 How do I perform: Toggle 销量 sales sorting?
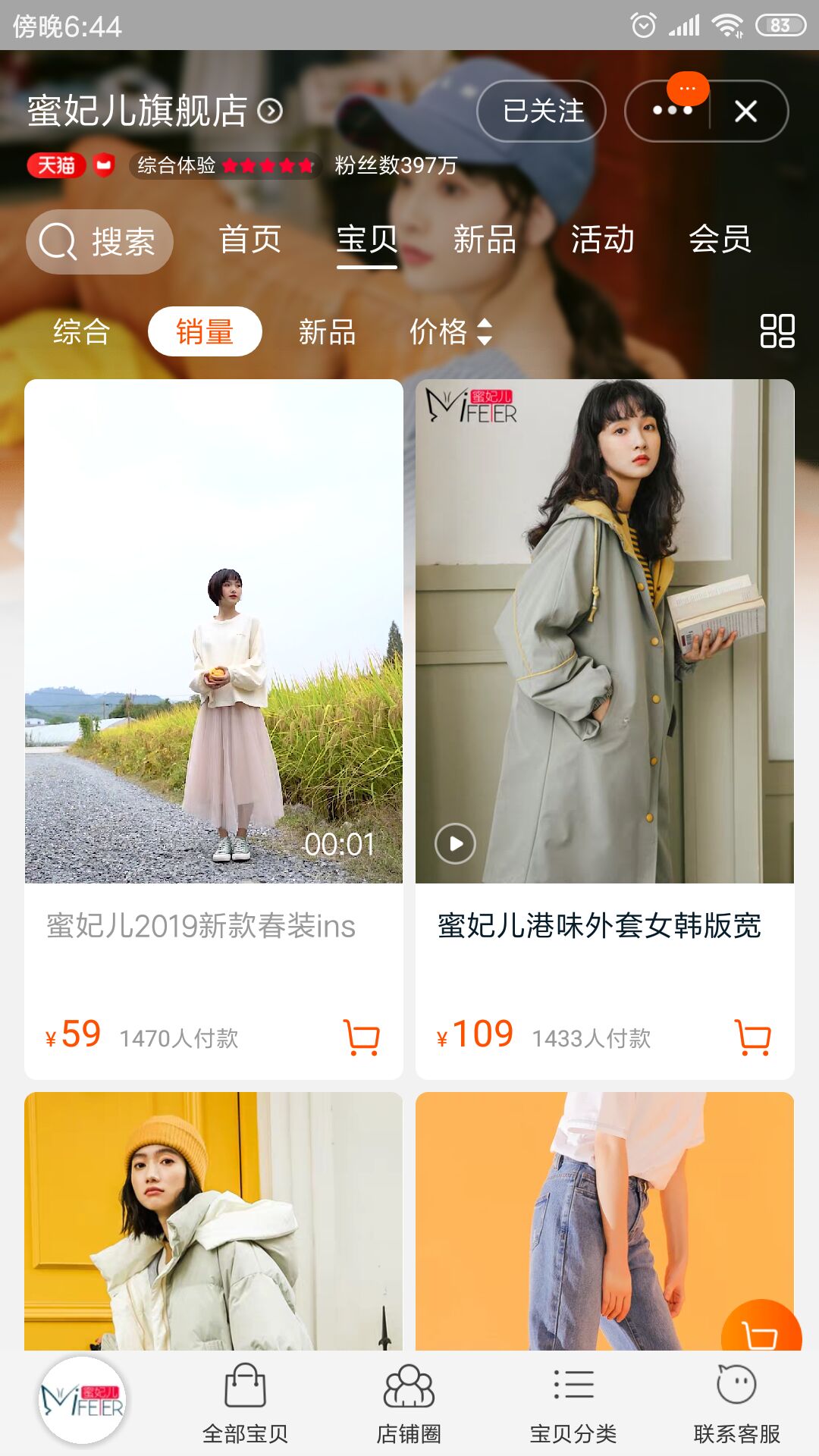coord(205,331)
